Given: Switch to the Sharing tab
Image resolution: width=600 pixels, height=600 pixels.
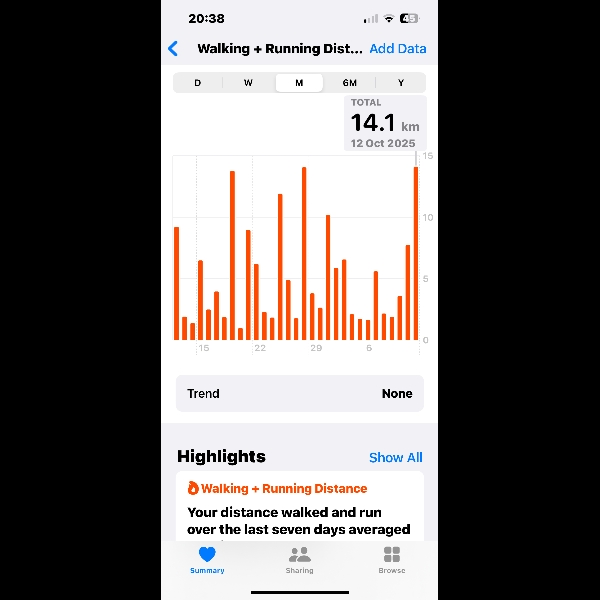Looking at the screenshot, I should 299,559.
